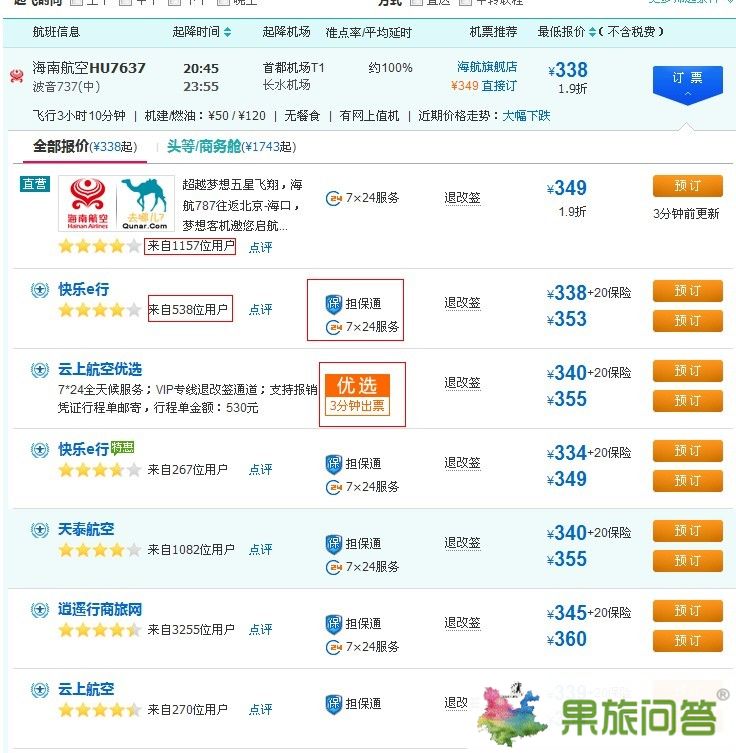The width and height of the screenshot is (736, 753).
Task: View 退改签 rules for 天泰航空
Action: click(x=462, y=543)
